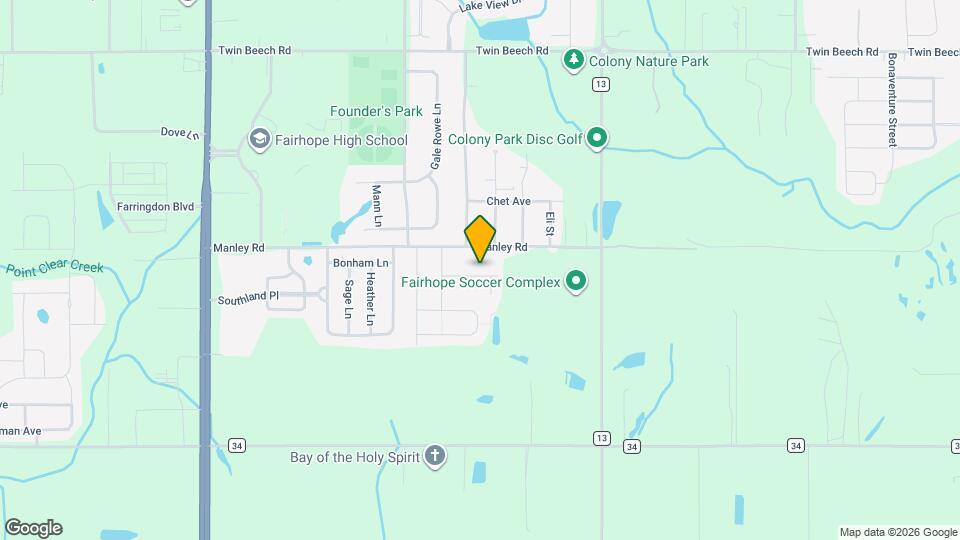Open the Bay of the Holy Spirit pin

click(x=434, y=457)
